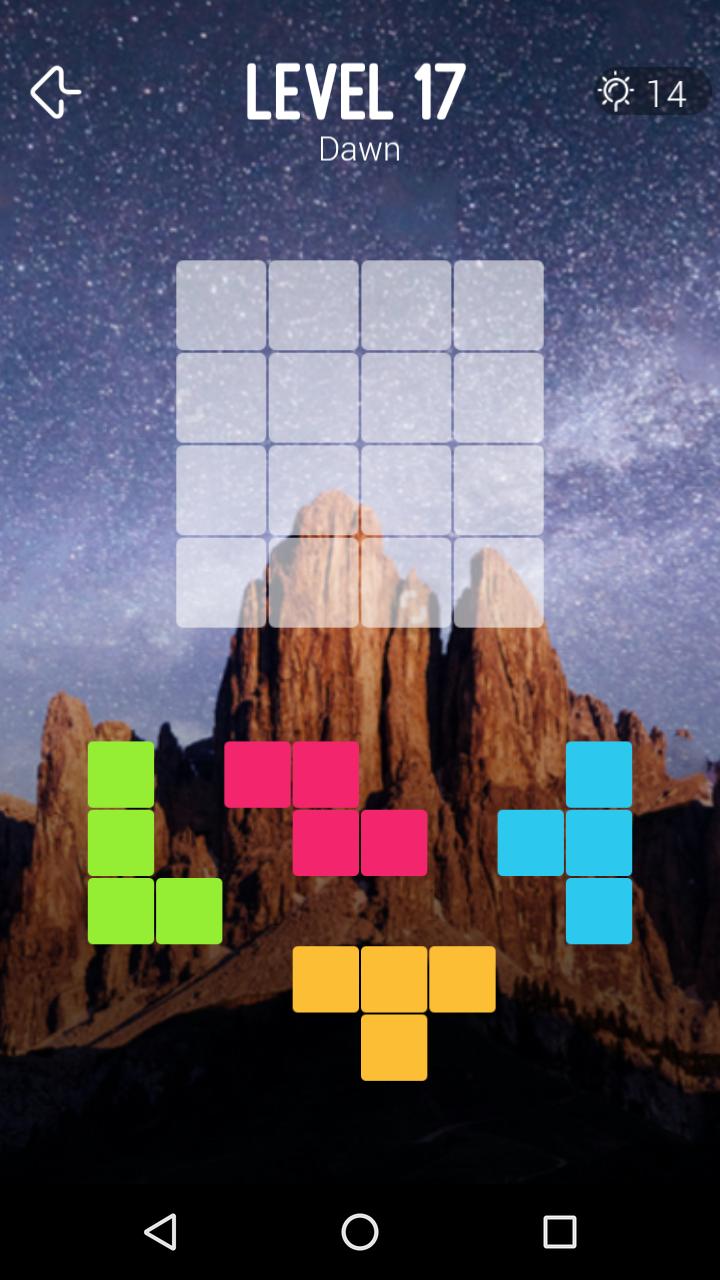Use the lightbulb hint button

tap(652, 93)
